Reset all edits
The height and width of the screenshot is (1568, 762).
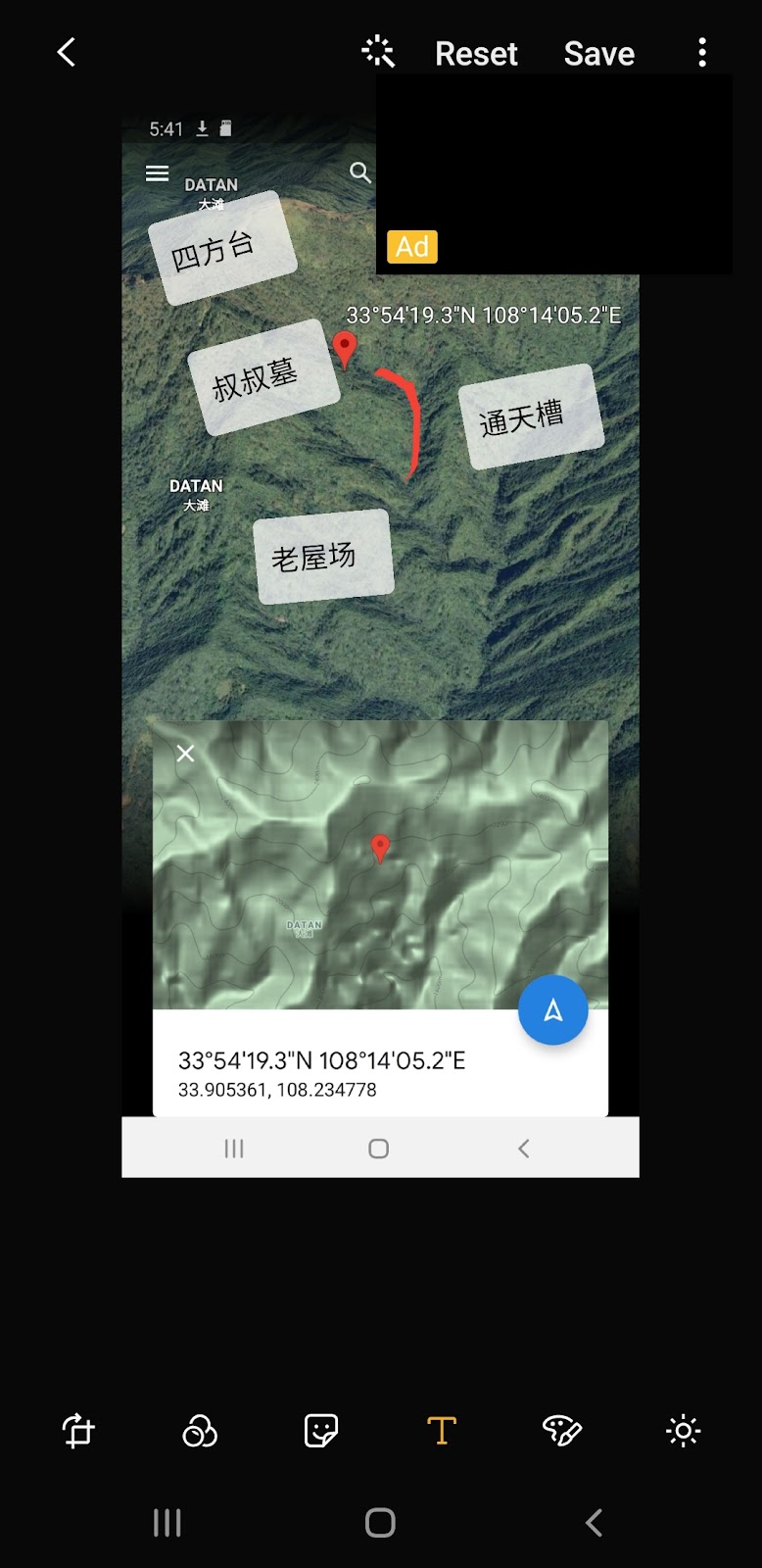(x=476, y=53)
